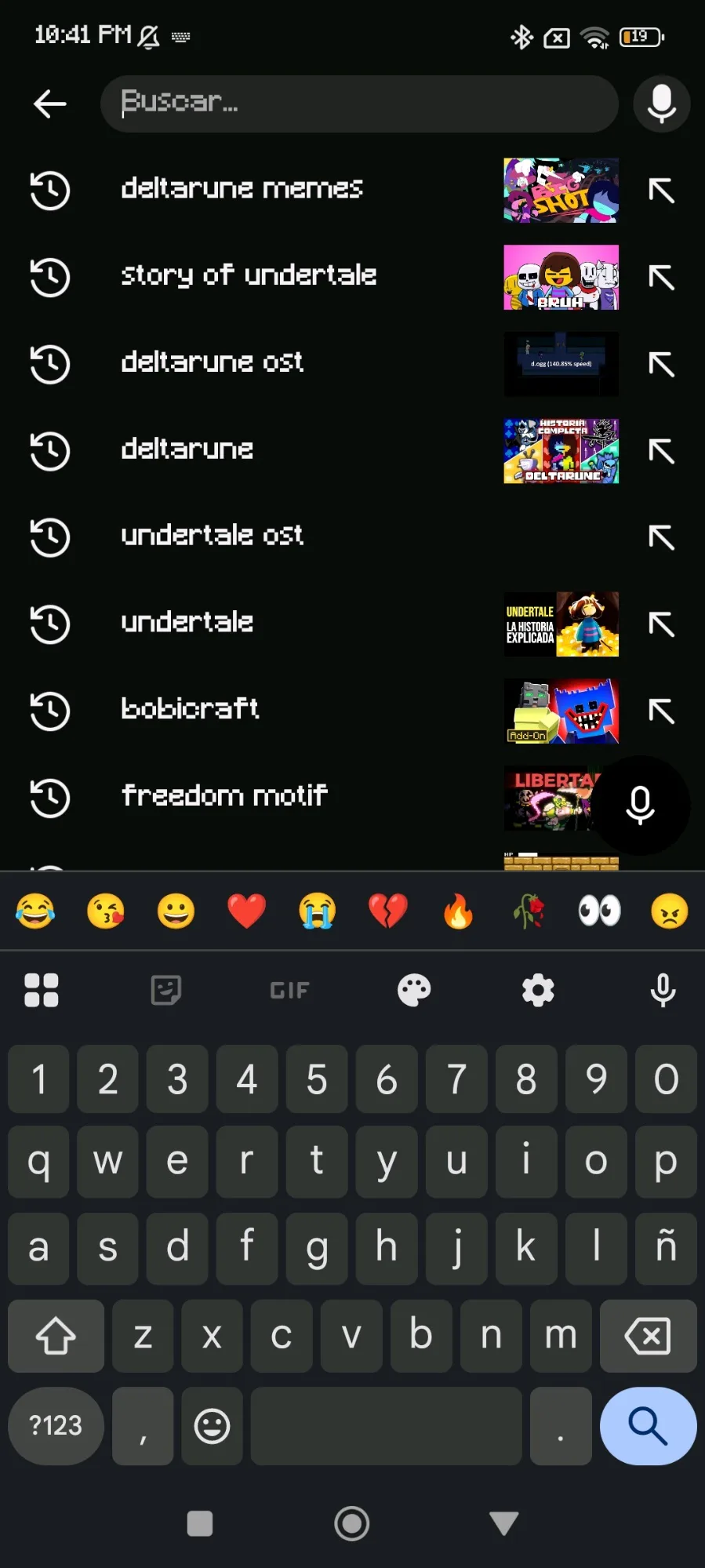Tap the floating microphone button
The image size is (705, 1568).
(x=641, y=805)
